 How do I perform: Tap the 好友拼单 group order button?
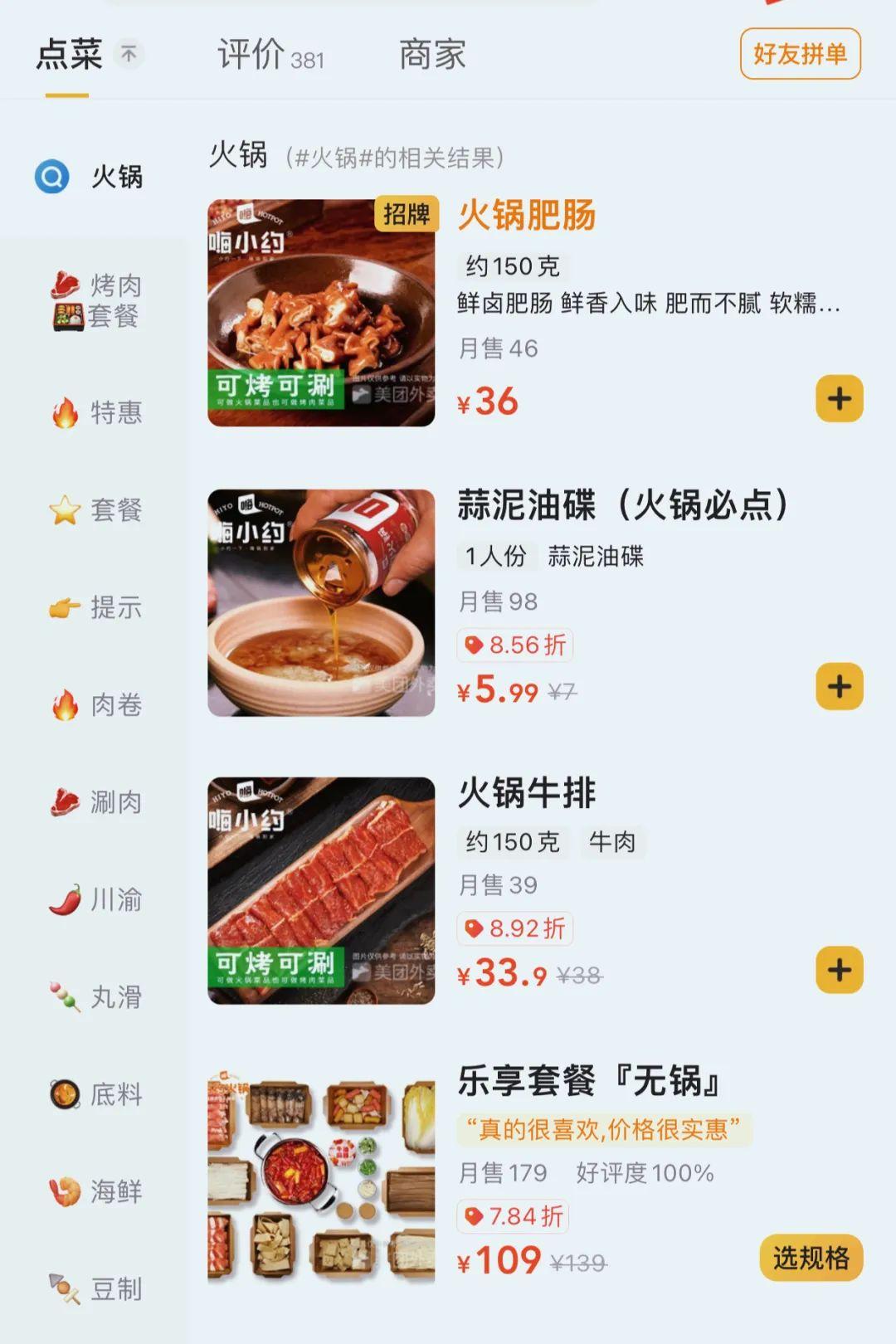coord(800,55)
